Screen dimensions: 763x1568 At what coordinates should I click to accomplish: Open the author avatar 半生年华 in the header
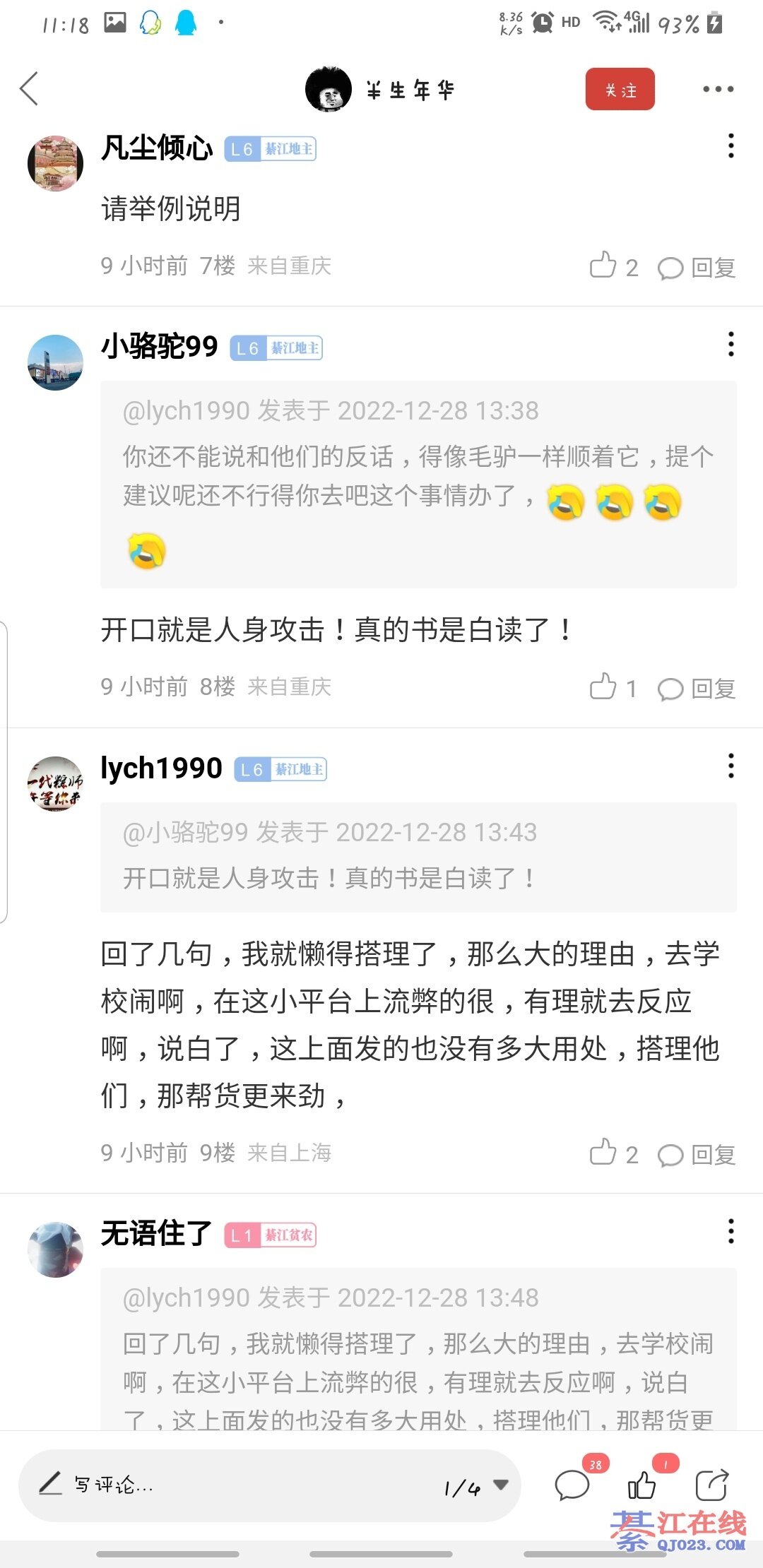coord(328,89)
